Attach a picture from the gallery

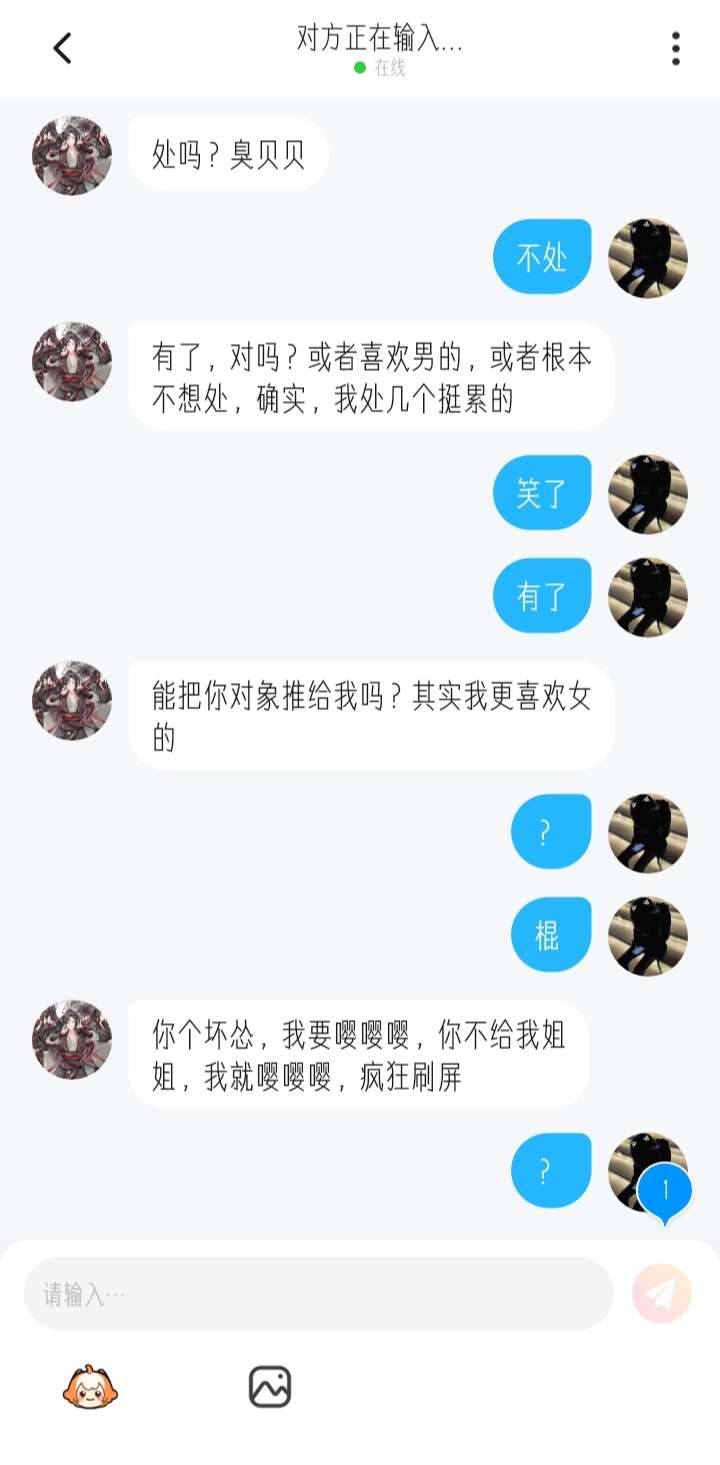[x=269, y=1388]
